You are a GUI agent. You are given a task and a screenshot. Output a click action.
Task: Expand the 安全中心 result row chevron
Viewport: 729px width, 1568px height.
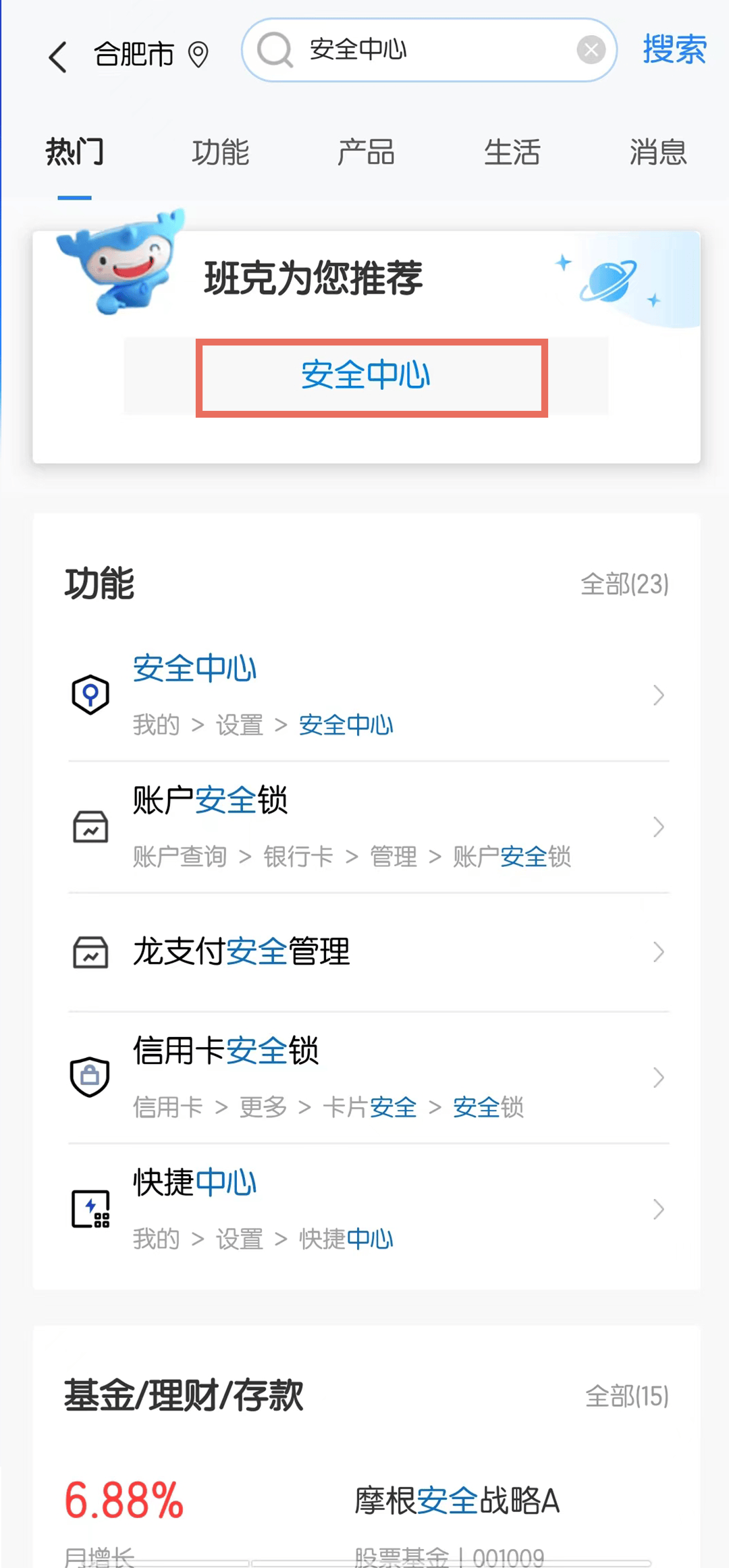pos(658,695)
